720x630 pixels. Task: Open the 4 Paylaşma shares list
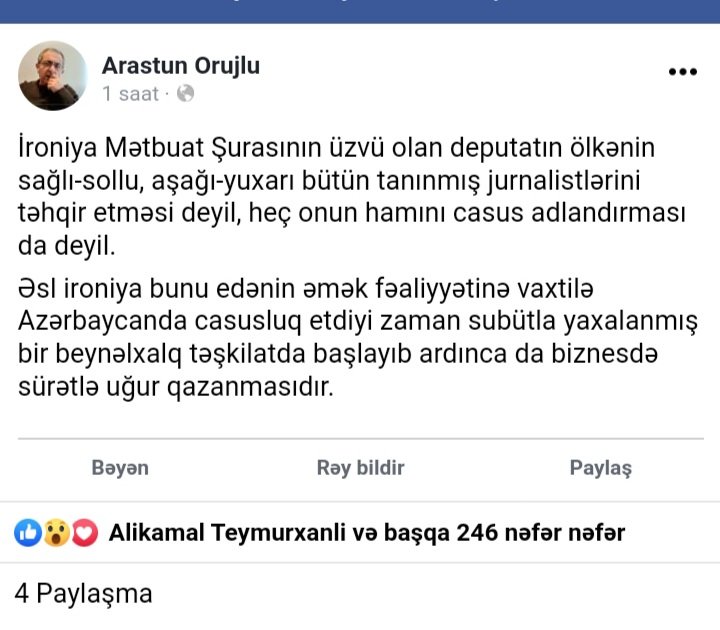coord(84,593)
